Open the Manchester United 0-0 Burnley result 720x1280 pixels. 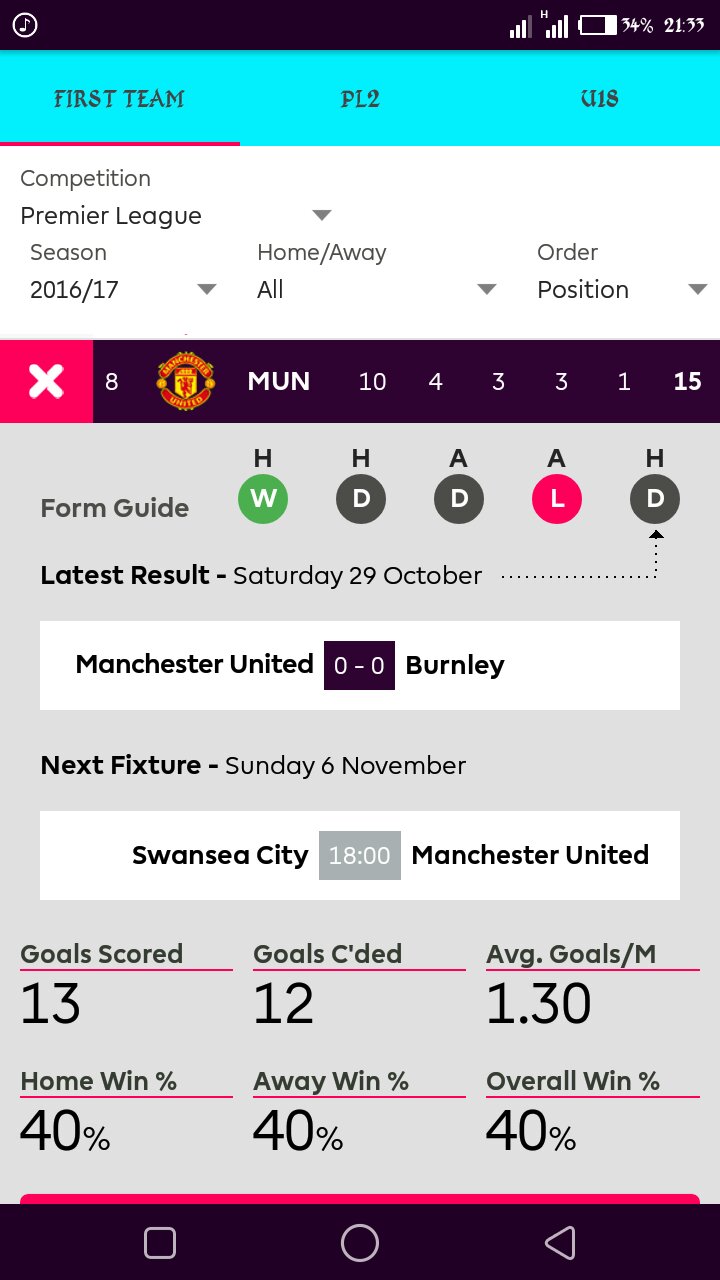[360, 665]
